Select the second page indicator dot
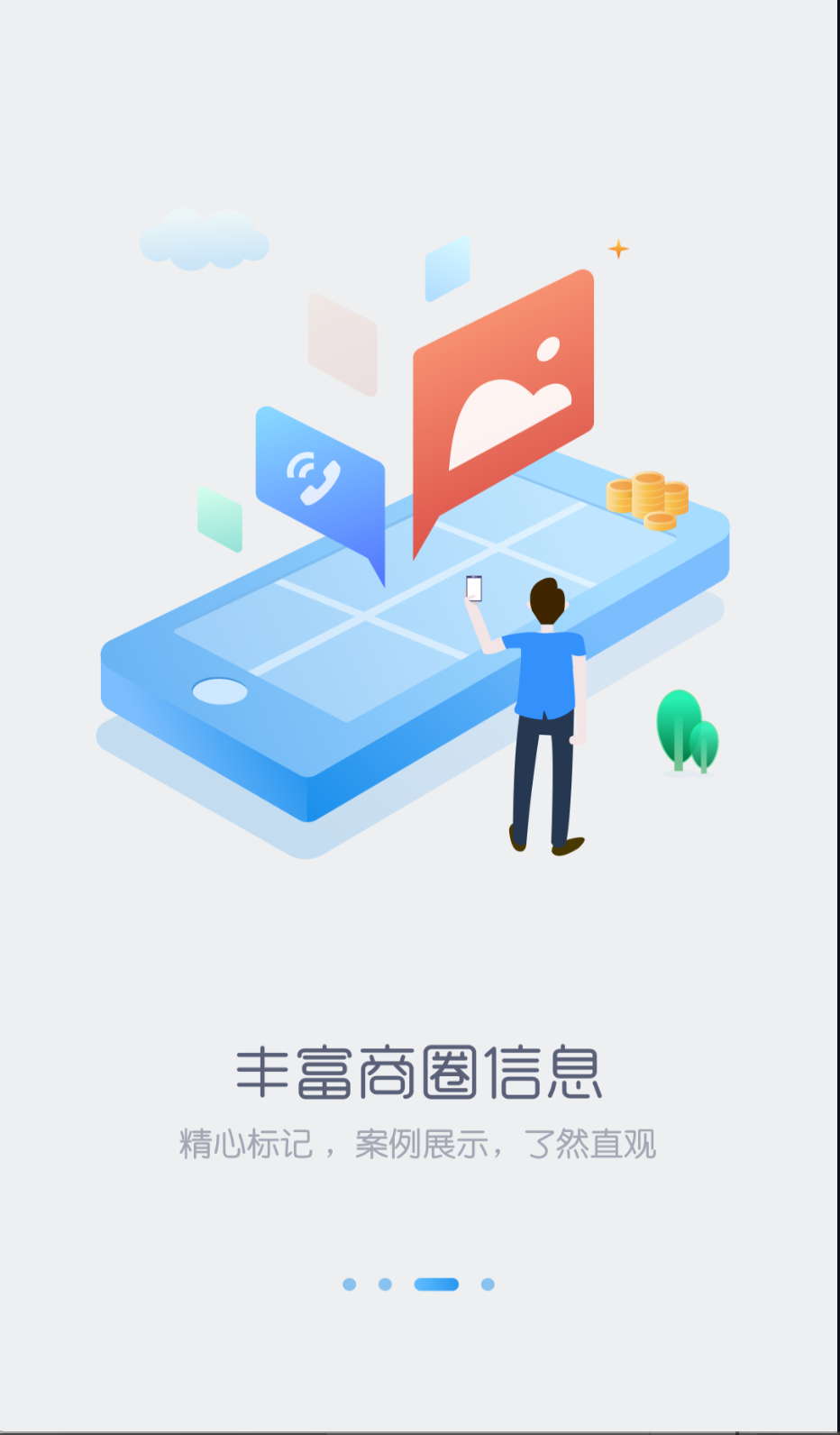840x1435 pixels. tap(385, 1284)
